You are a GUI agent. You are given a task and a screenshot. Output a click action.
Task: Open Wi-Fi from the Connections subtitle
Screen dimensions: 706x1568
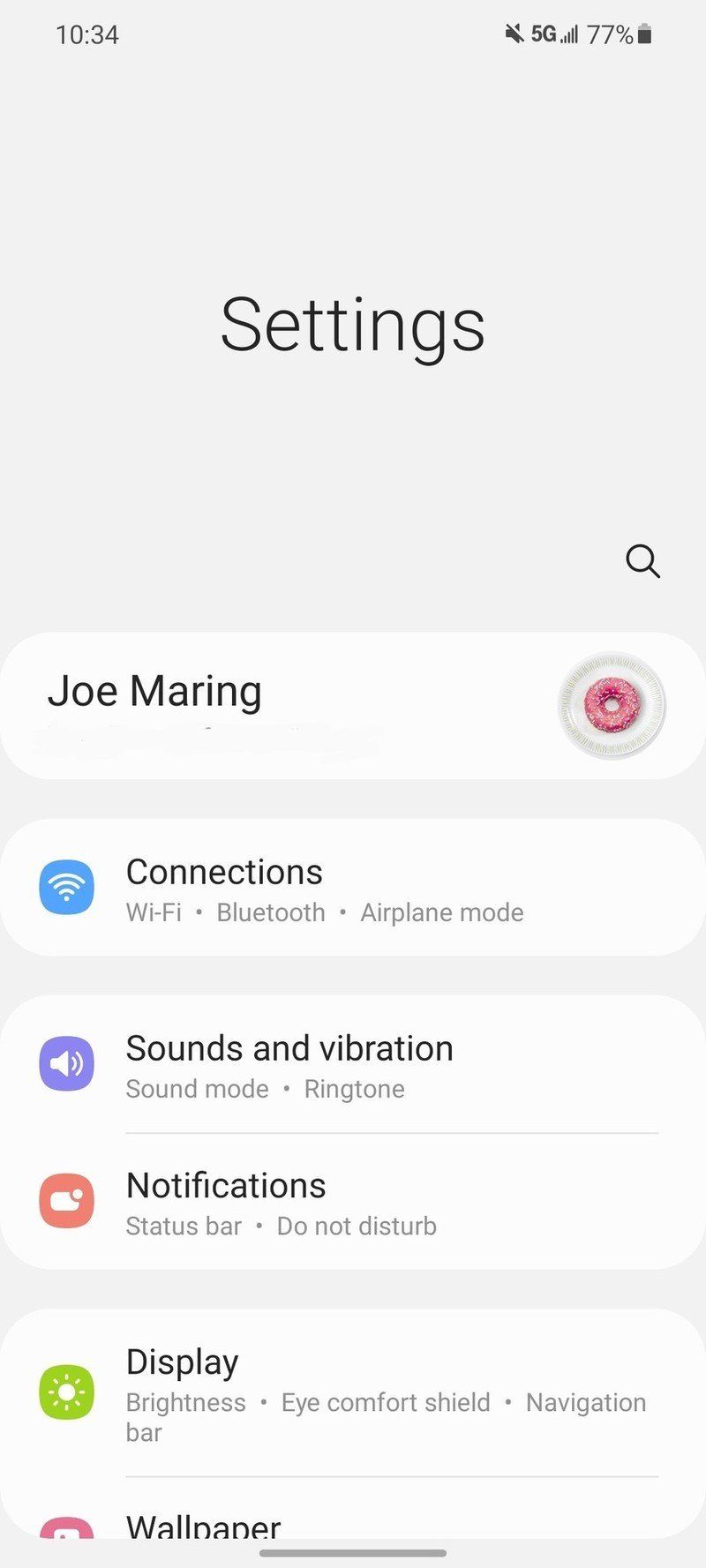[154, 912]
